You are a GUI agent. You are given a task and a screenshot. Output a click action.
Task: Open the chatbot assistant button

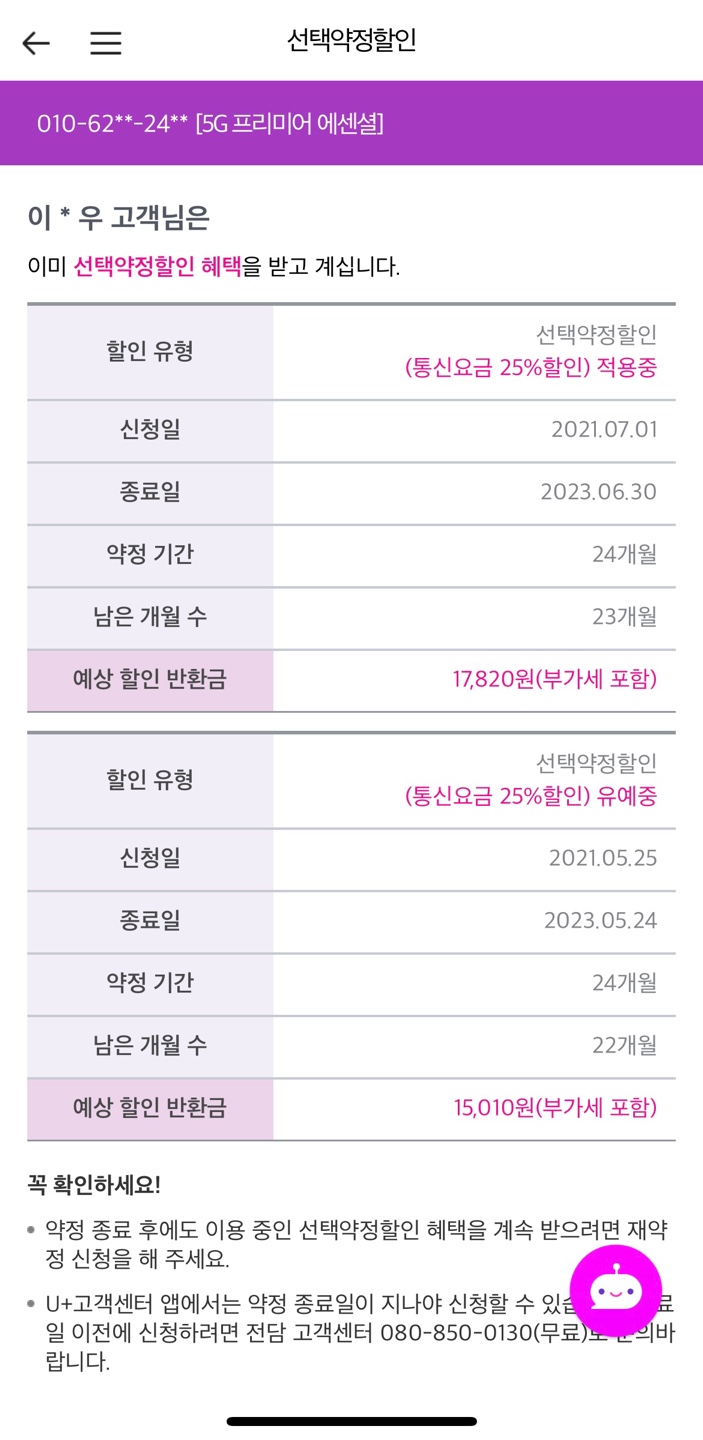[615, 1291]
